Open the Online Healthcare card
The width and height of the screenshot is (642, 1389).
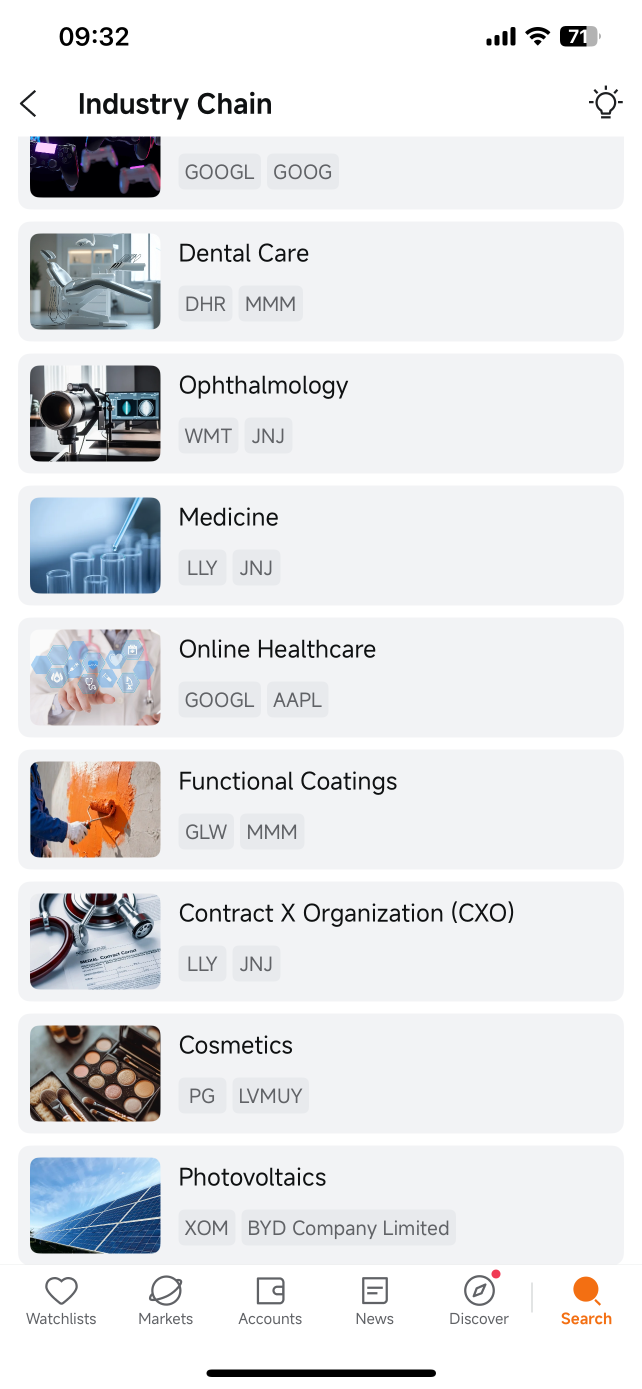pos(321,678)
